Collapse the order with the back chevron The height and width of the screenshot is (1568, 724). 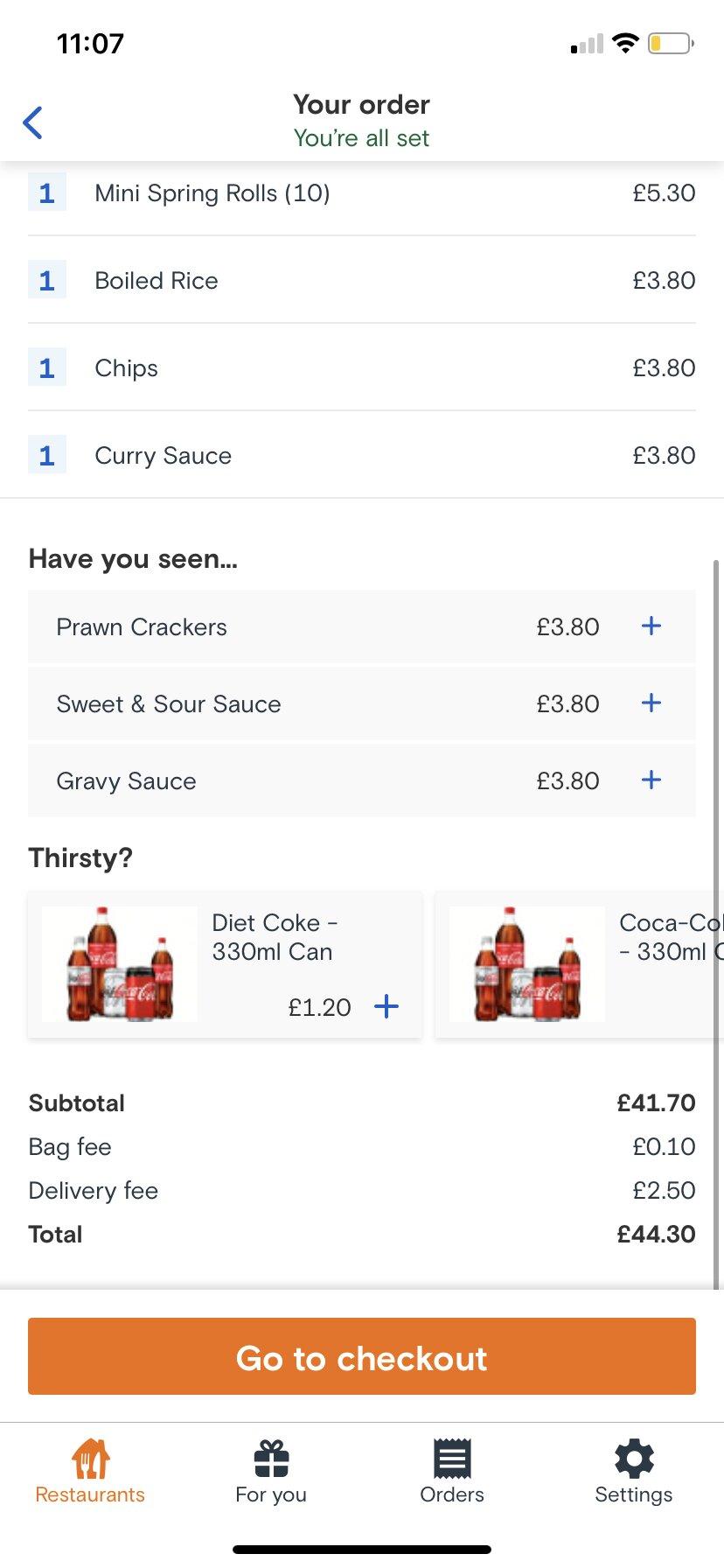[x=32, y=122]
